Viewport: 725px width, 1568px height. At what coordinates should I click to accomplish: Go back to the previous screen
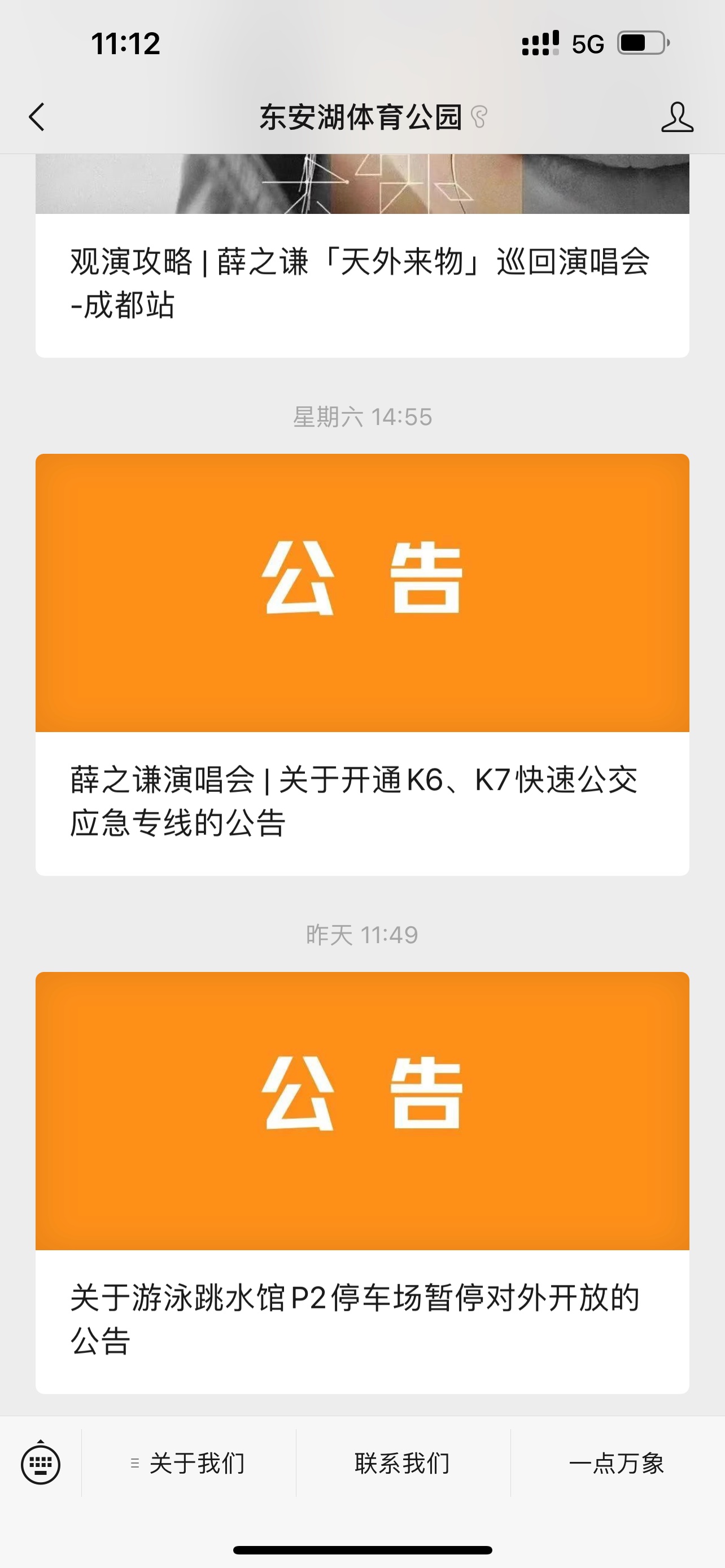click(37, 117)
